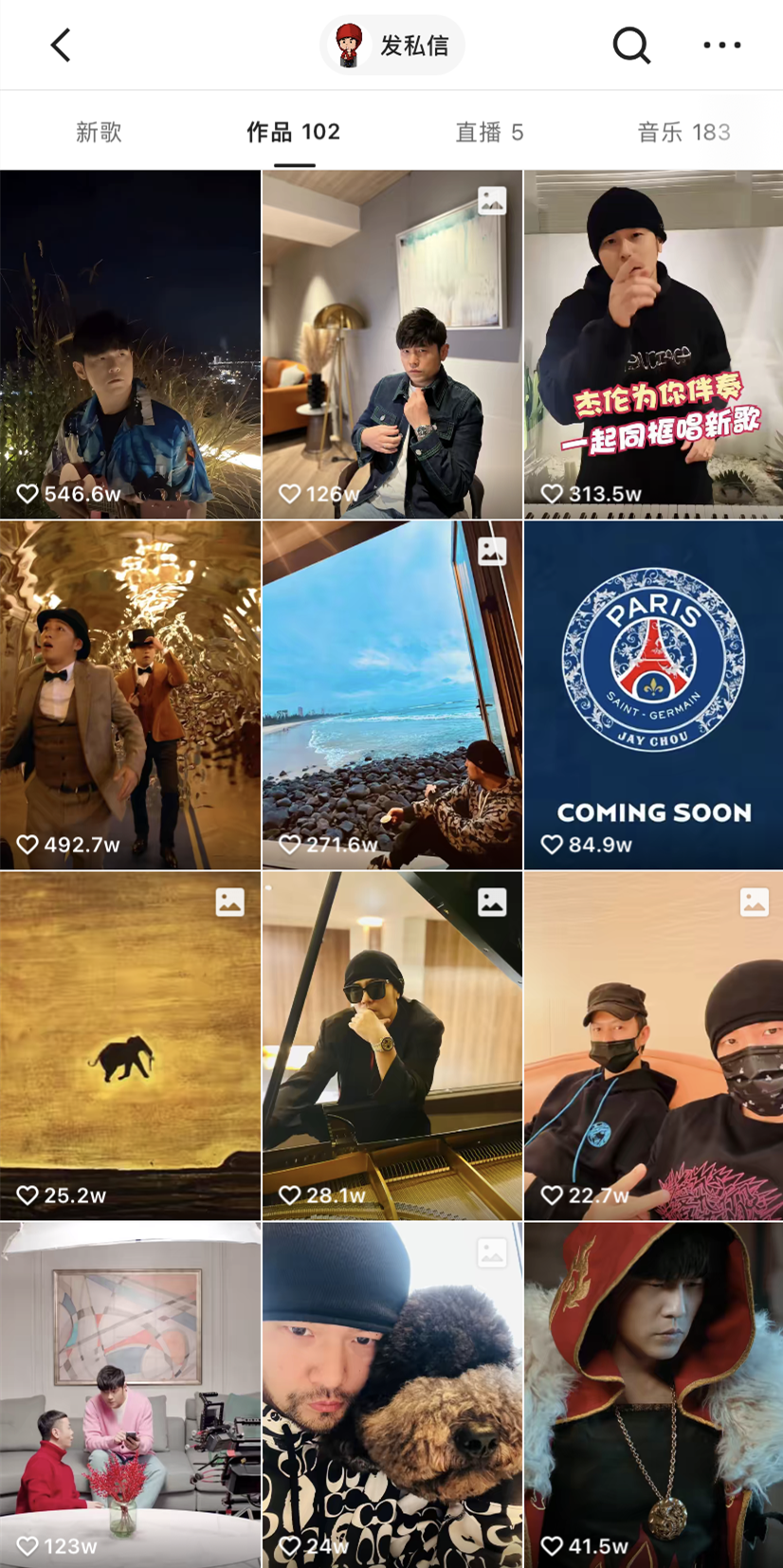Open the Paris Saint-Germain COMING SOON post
The image size is (783, 1568).
click(653, 695)
